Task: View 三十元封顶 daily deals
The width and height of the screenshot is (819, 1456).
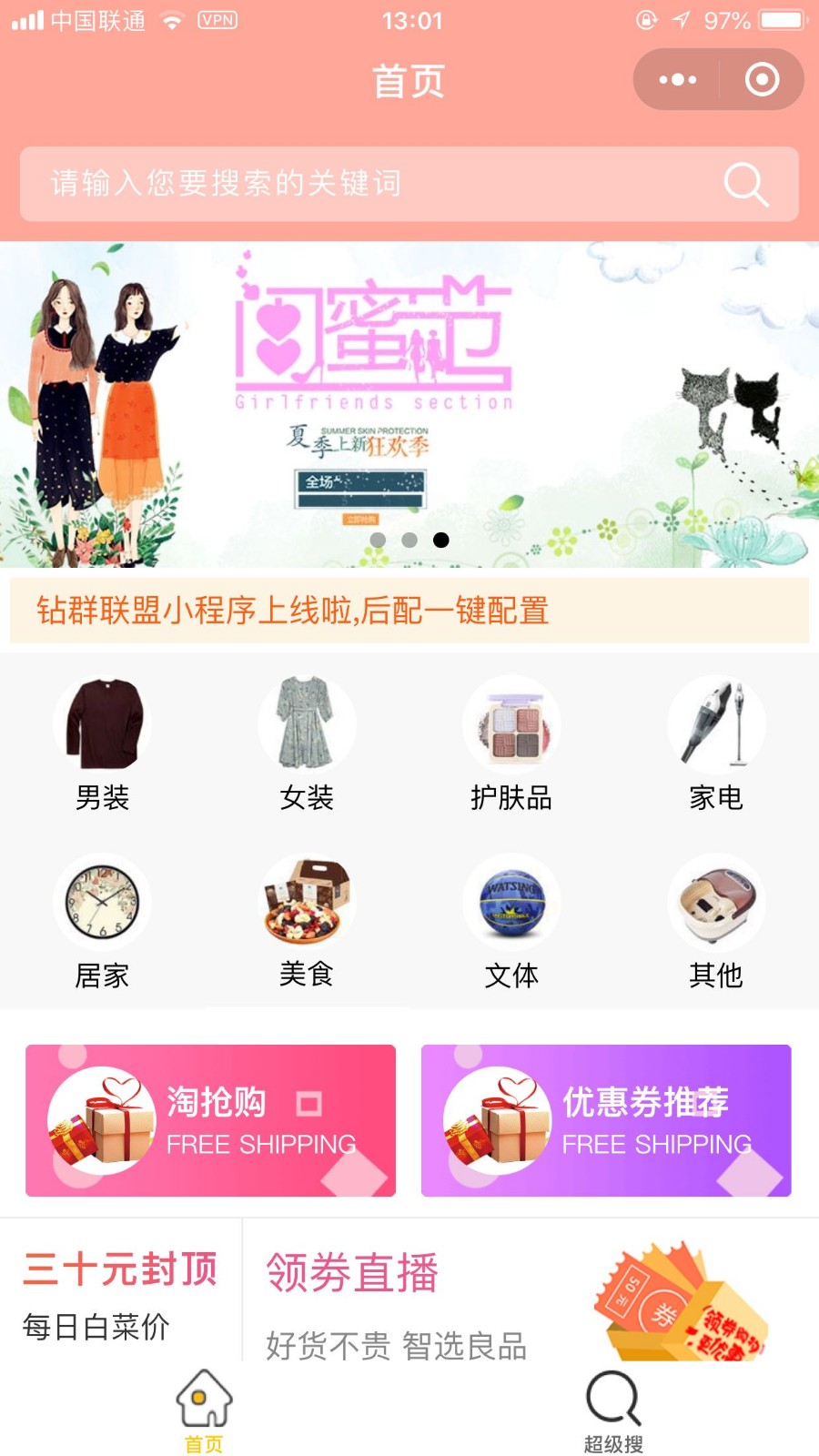Action: coord(120,1292)
